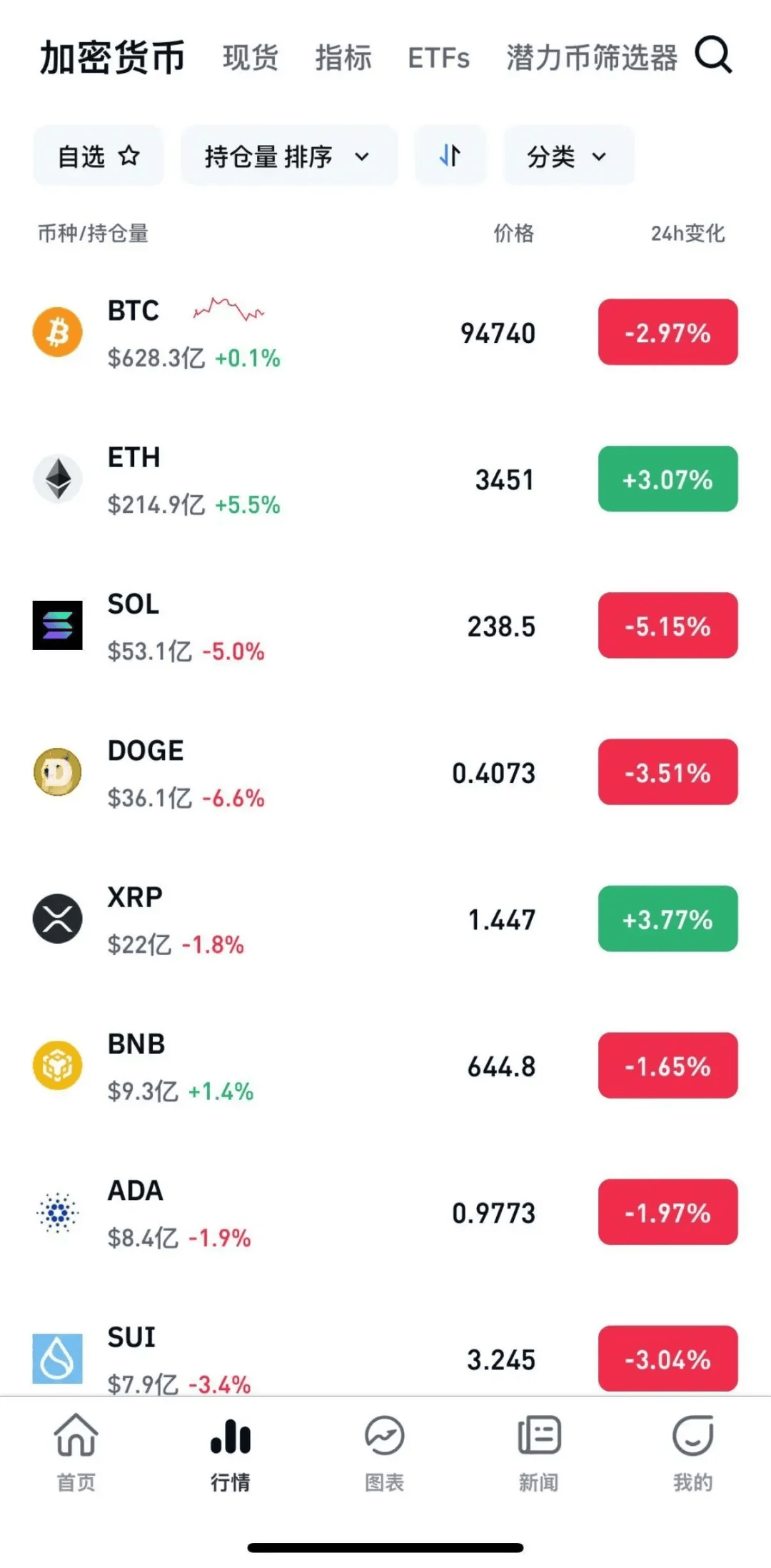Tap the 潜力币筛选器 screener link
Image resolution: width=771 pixels, height=1568 pixels.
click(x=593, y=59)
